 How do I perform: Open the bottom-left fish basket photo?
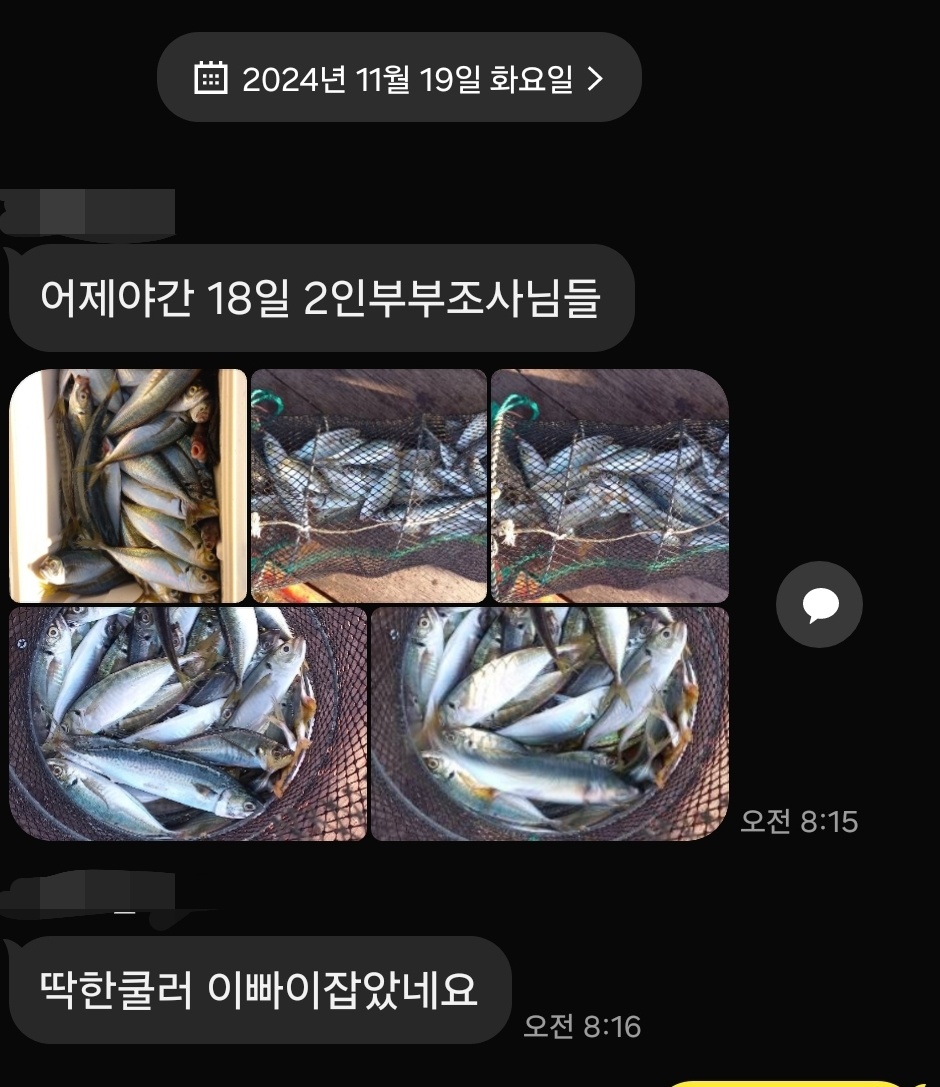click(188, 723)
